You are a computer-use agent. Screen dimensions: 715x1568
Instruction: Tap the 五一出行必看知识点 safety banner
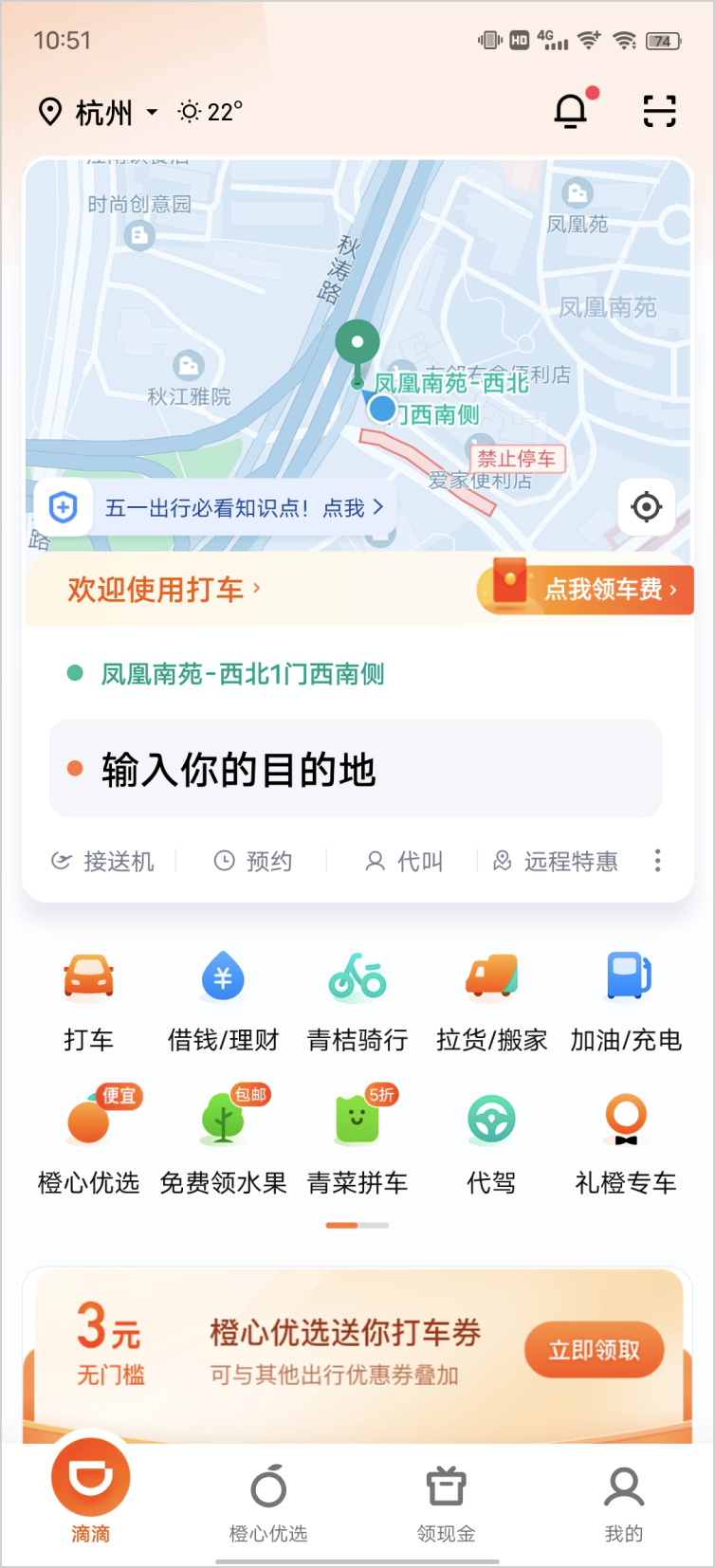click(x=215, y=508)
